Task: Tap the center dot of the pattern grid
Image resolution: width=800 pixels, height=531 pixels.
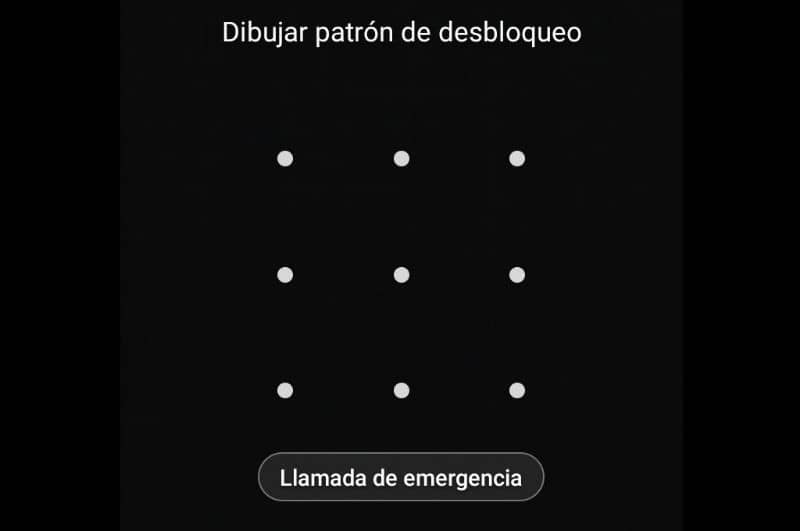Action: [x=401, y=274]
